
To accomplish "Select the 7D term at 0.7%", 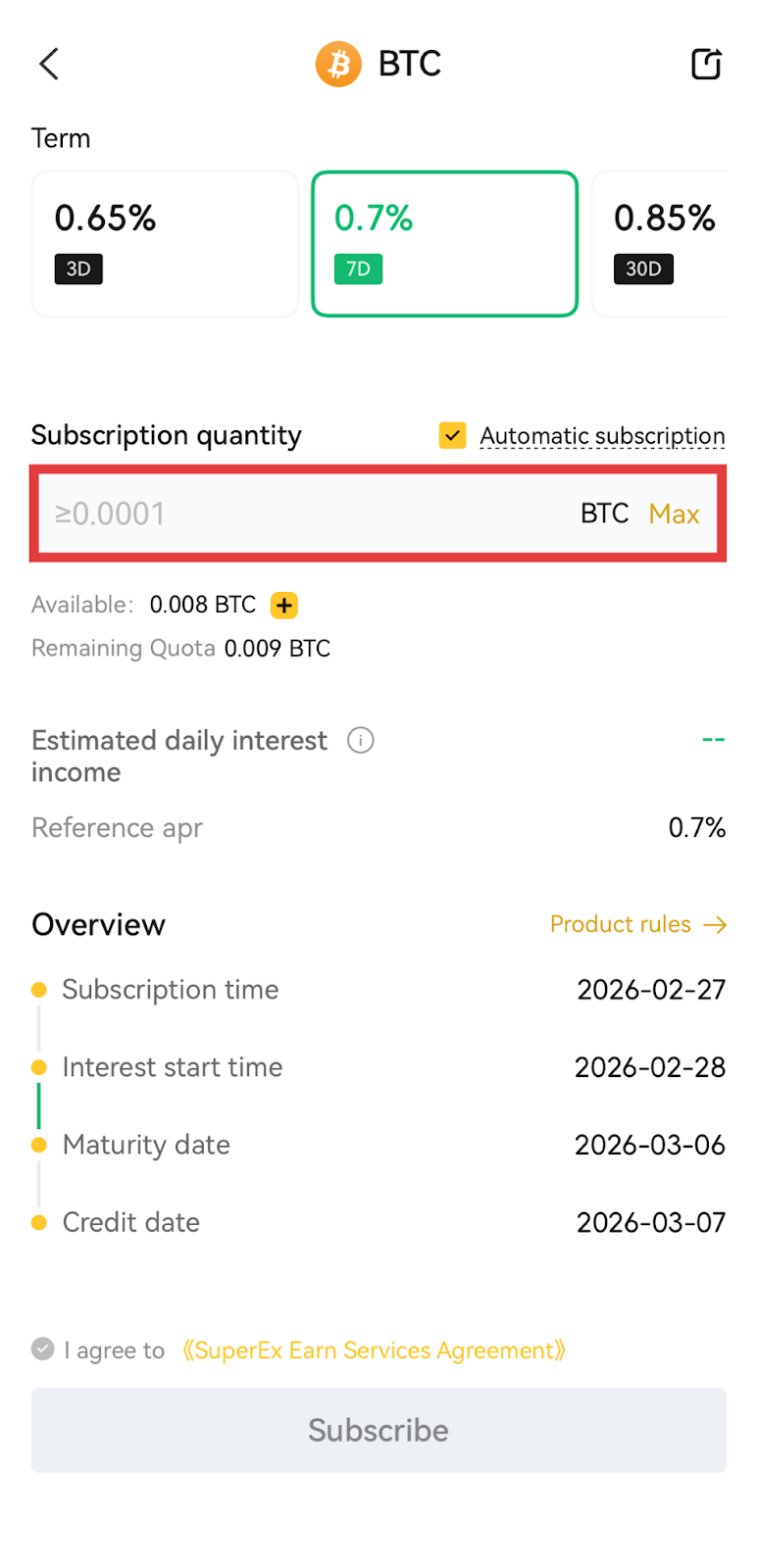I will 444,244.
